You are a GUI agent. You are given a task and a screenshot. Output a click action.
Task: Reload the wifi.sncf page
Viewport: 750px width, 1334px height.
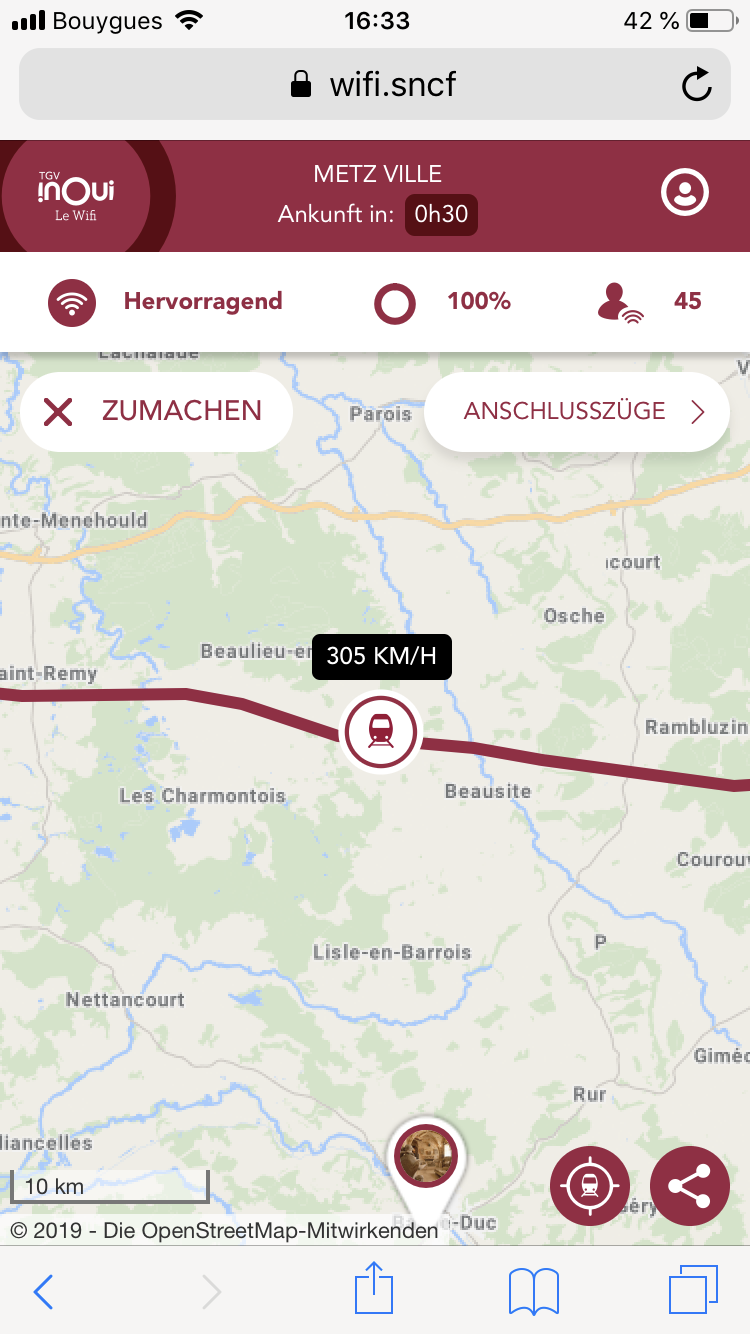(x=697, y=85)
